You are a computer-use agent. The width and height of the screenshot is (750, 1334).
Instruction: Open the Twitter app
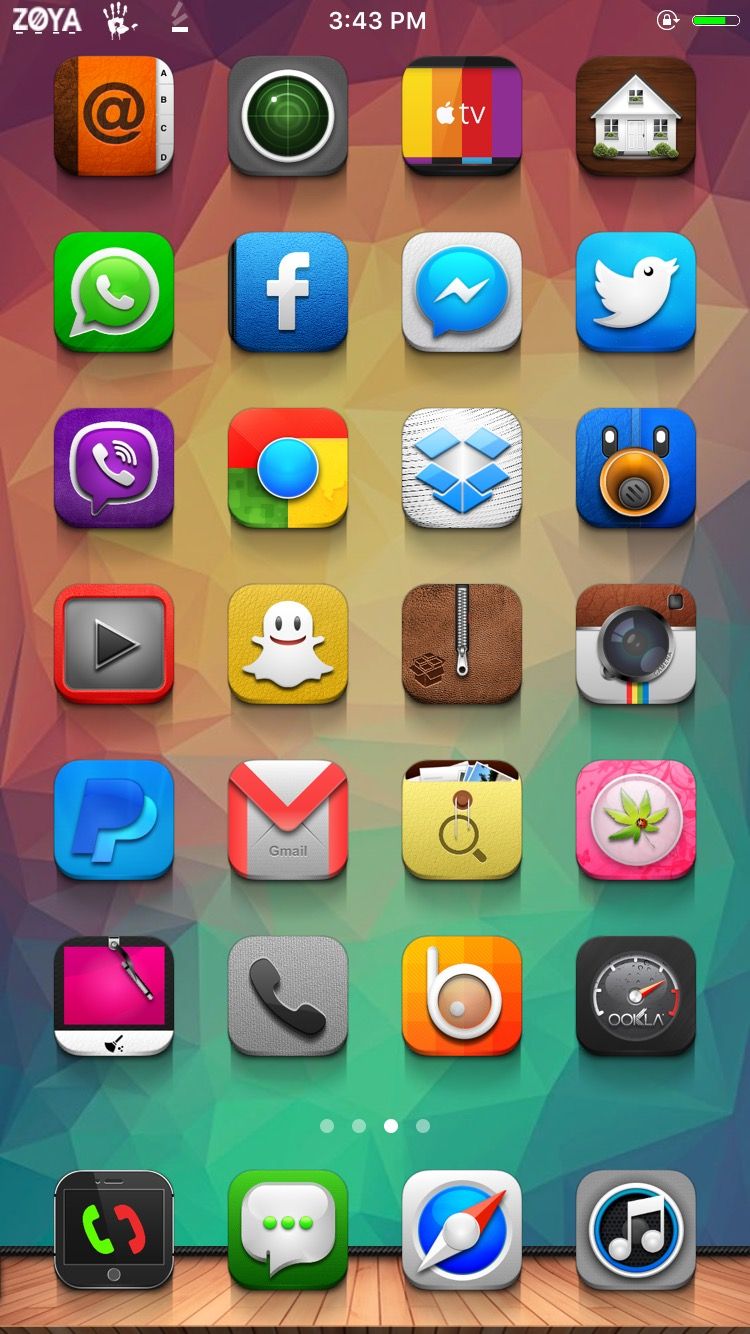tap(636, 292)
